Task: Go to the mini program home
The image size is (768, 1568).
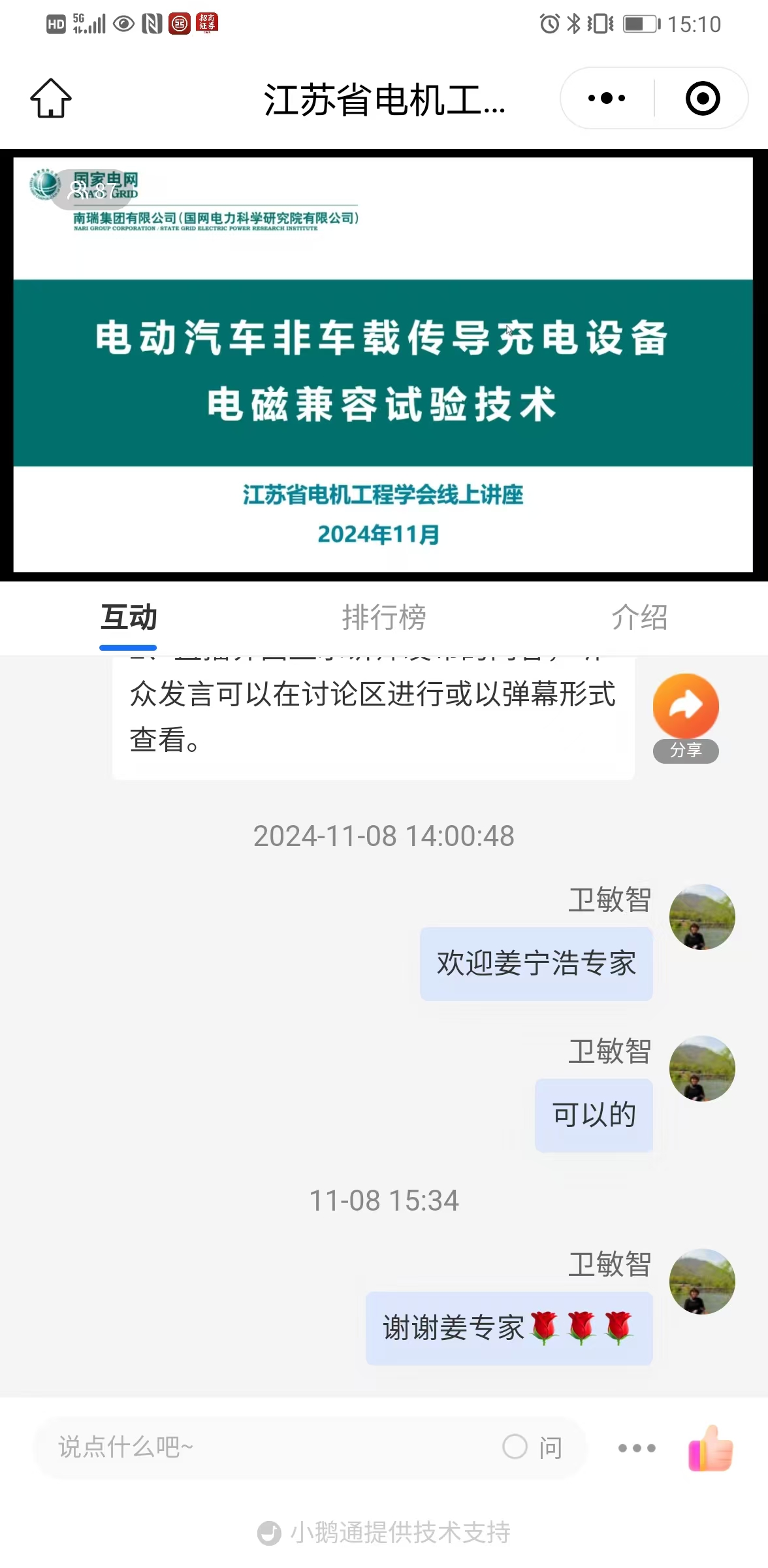Action: pos(51,99)
